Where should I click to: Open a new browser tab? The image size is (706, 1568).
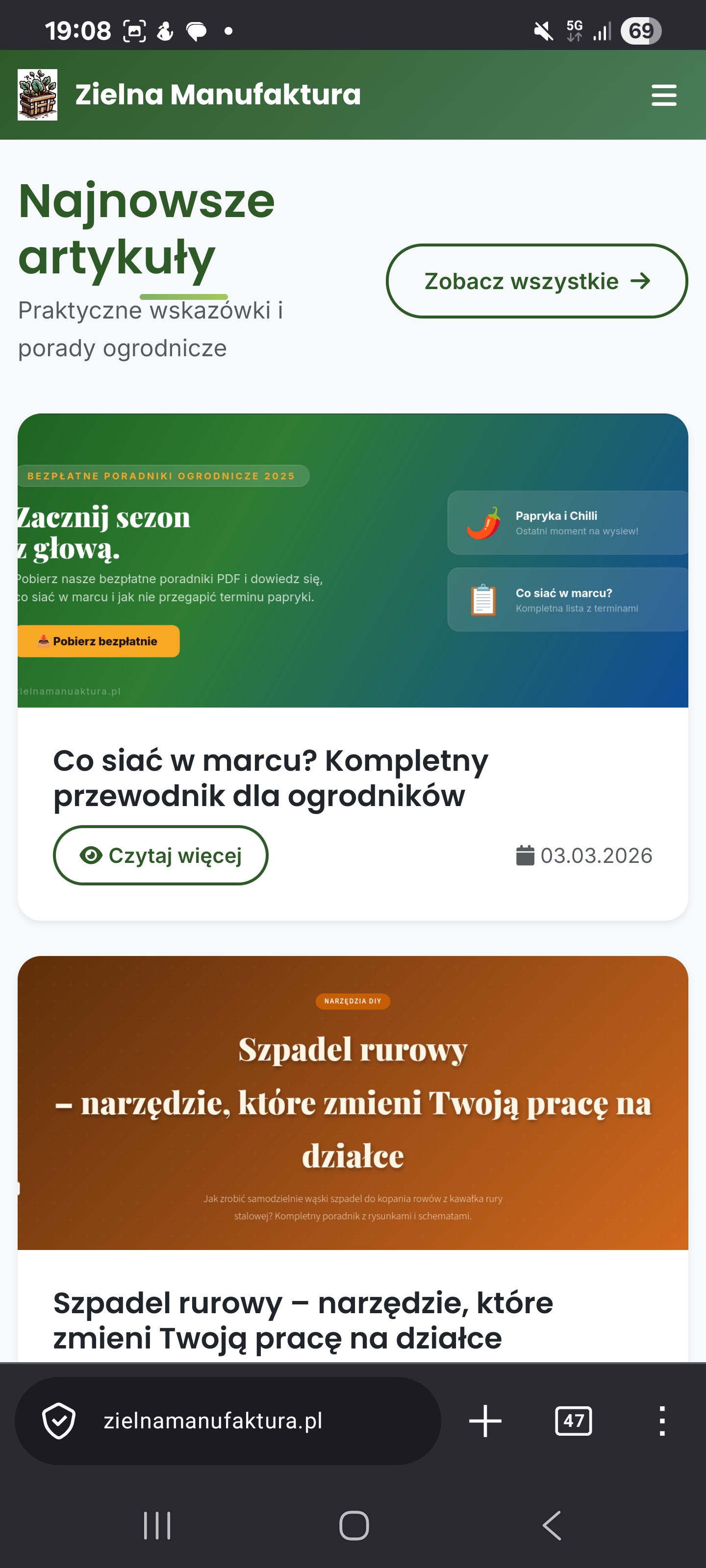pos(485,1421)
